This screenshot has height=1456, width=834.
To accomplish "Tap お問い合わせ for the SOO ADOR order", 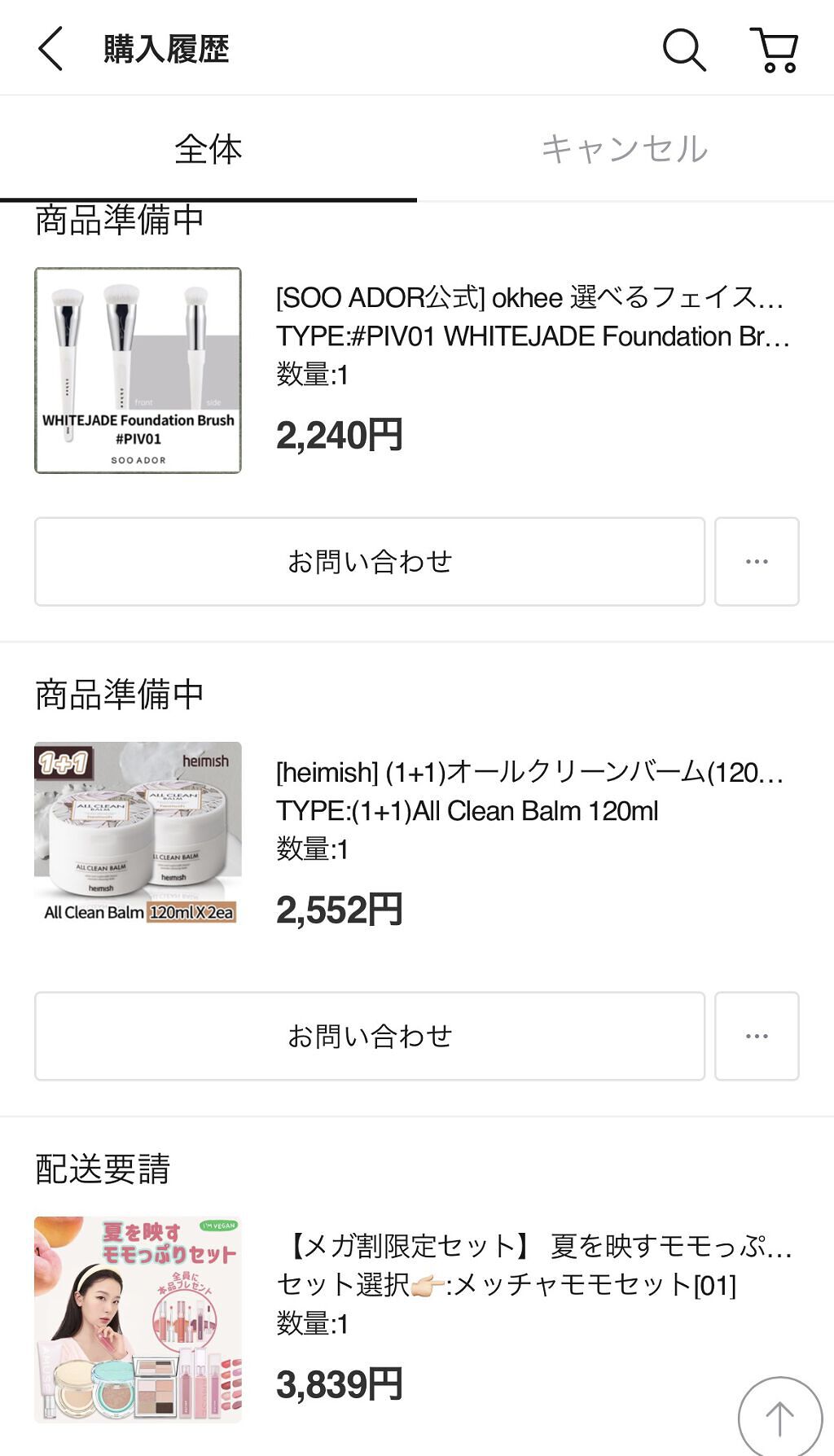I will (x=370, y=562).
